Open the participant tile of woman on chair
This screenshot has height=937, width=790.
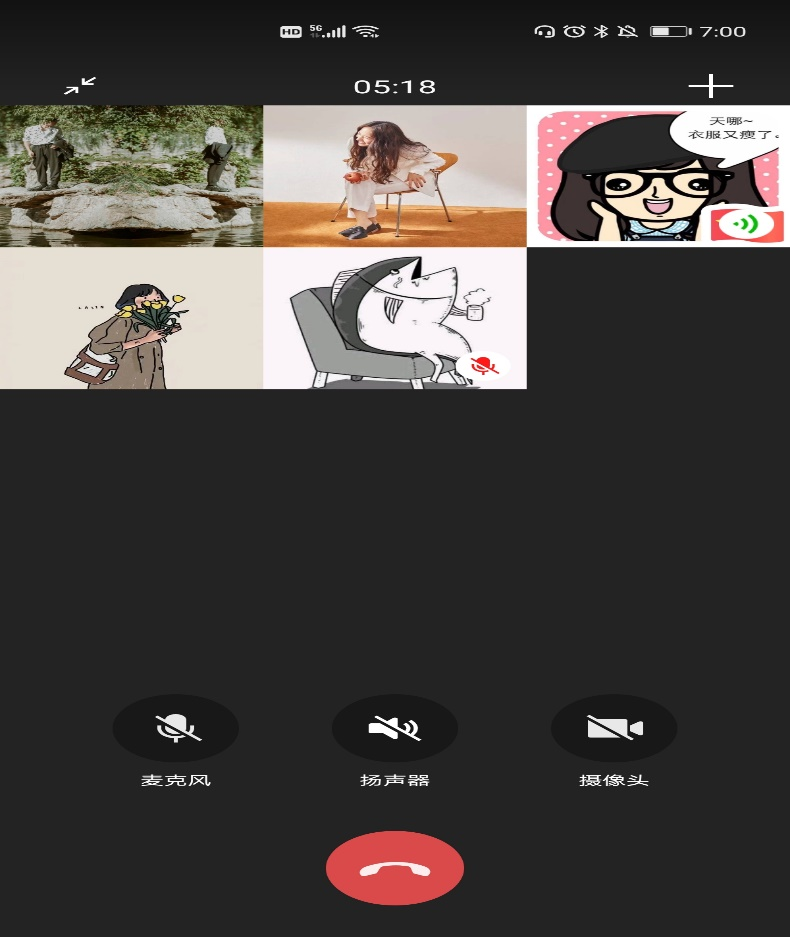click(394, 176)
